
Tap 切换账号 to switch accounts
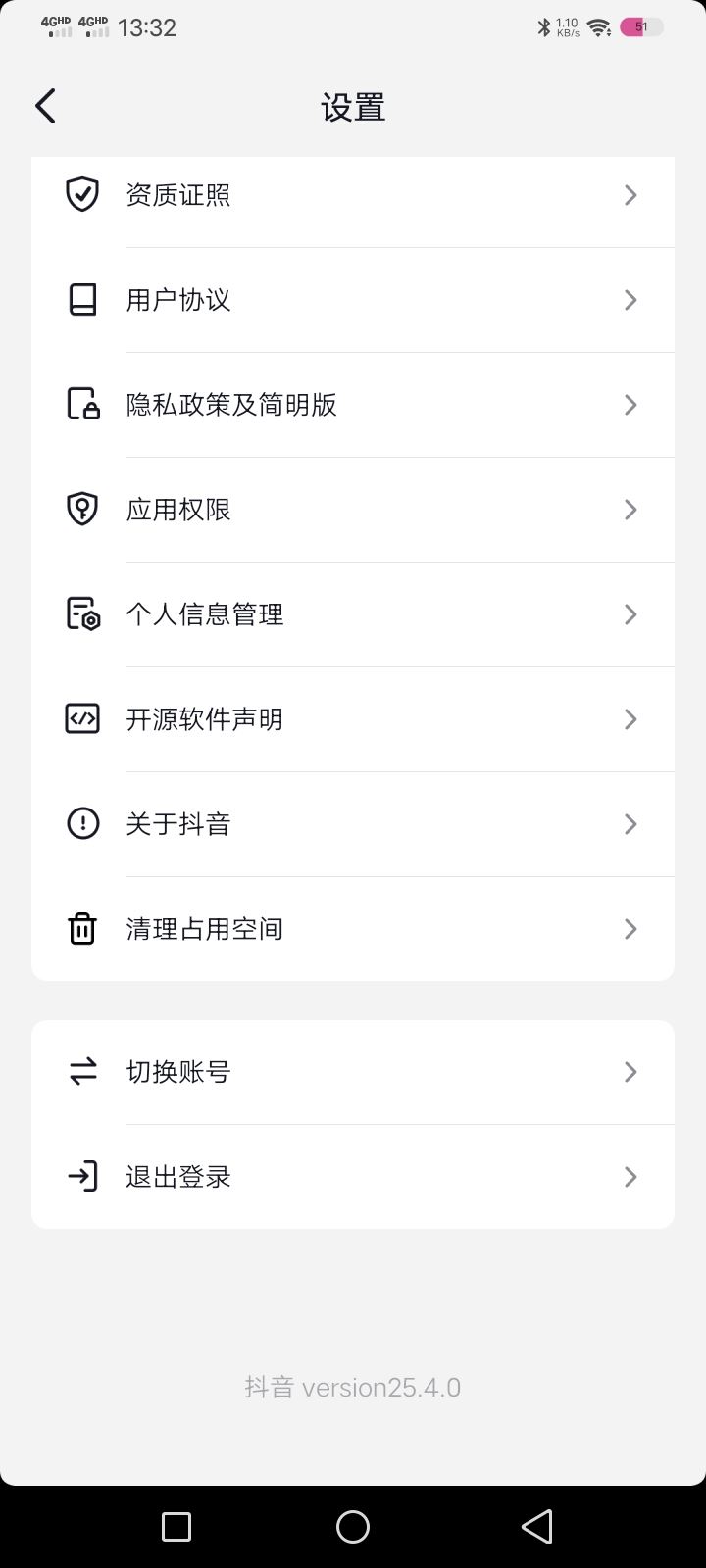353,1071
